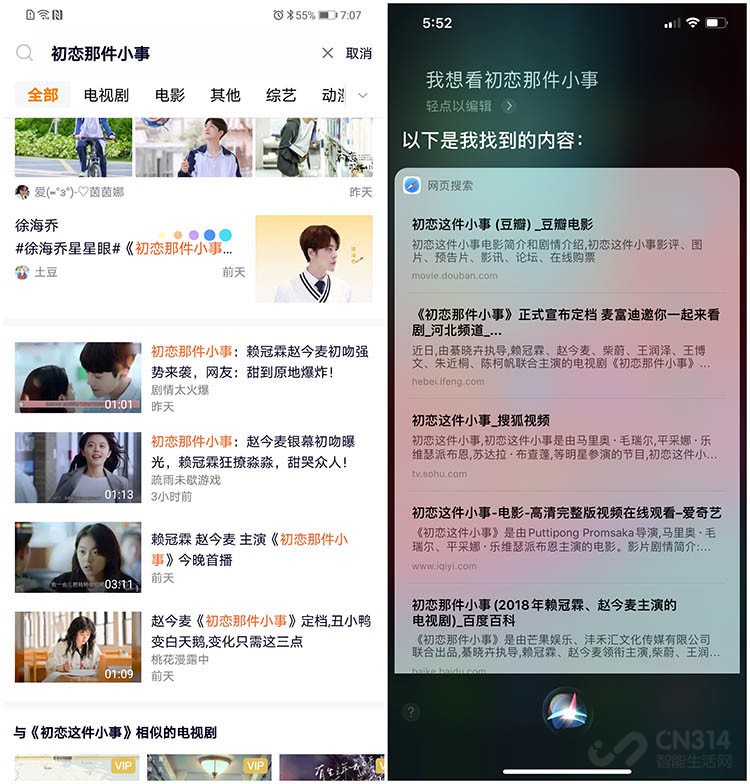Open the 其他 tab

[x=225, y=95]
